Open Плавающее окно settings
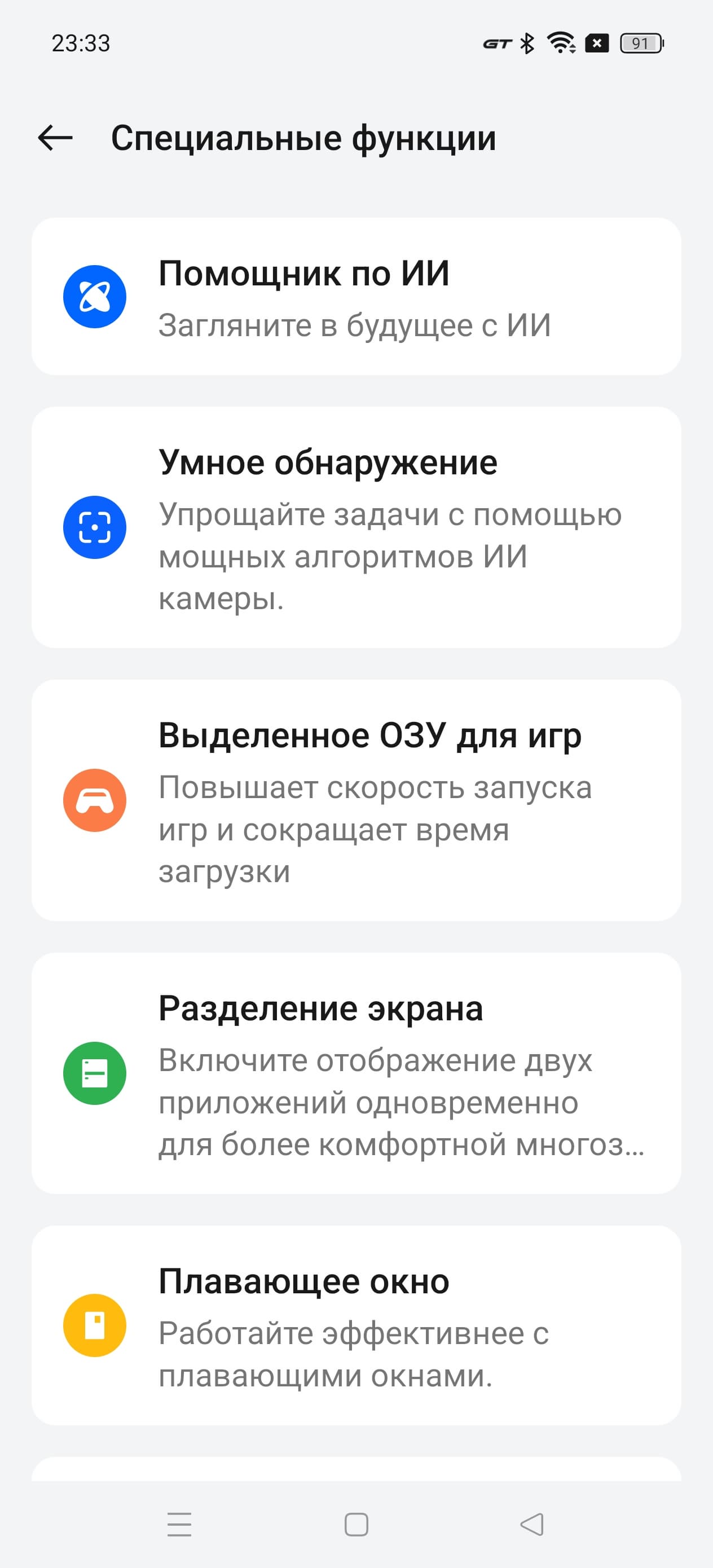The width and height of the screenshot is (713, 1568). coord(356,1324)
